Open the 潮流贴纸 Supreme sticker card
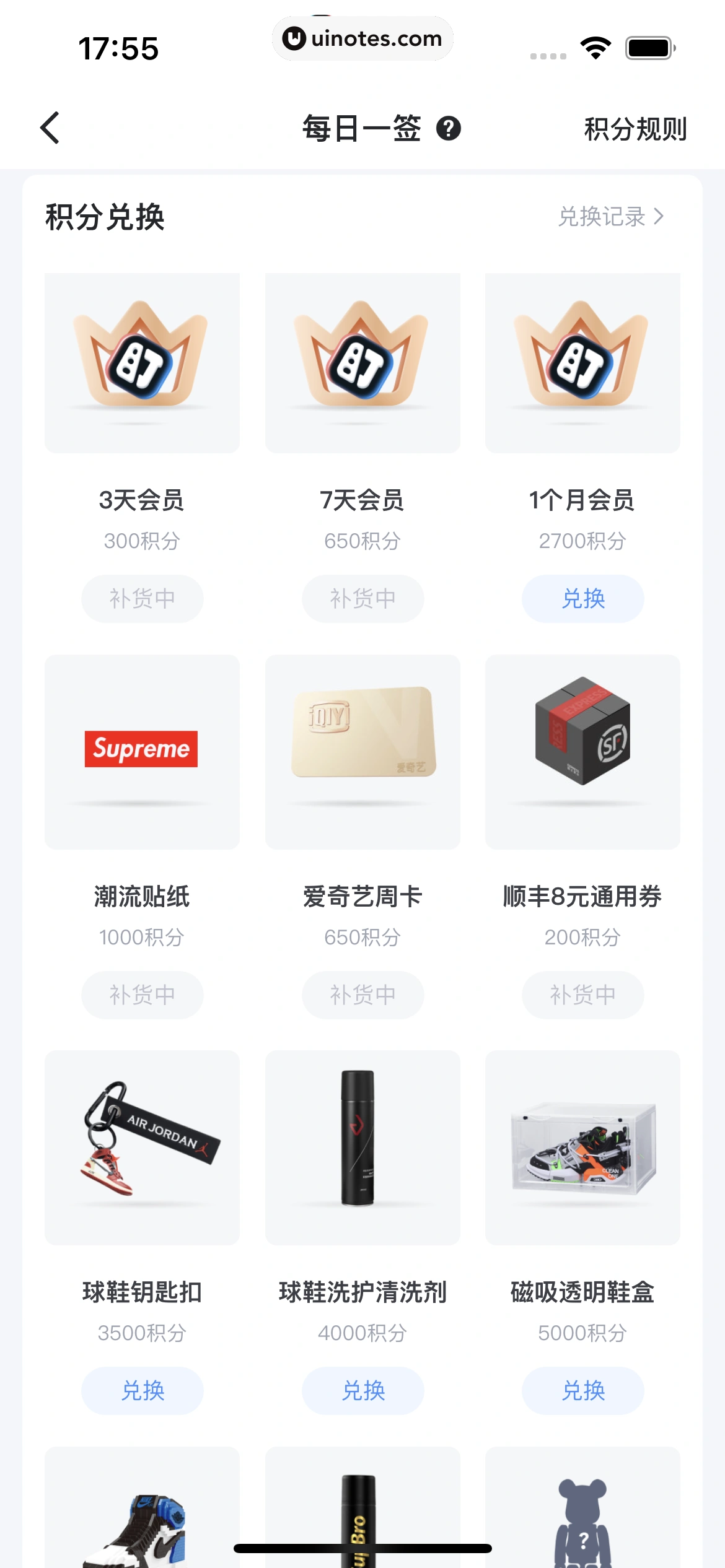This screenshot has width=725, height=1568. 142,752
